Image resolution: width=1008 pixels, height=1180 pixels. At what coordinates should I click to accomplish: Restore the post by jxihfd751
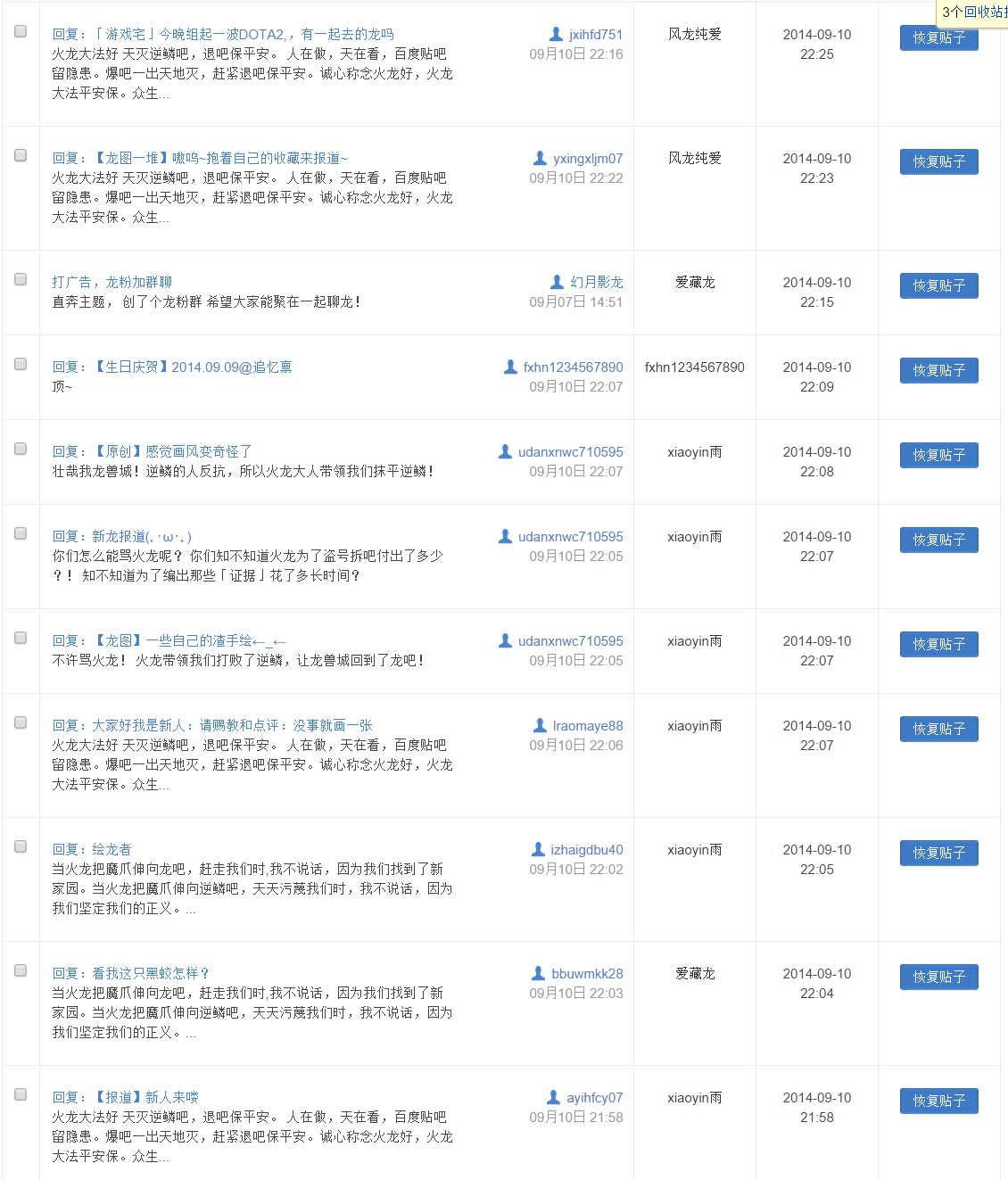[938, 38]
